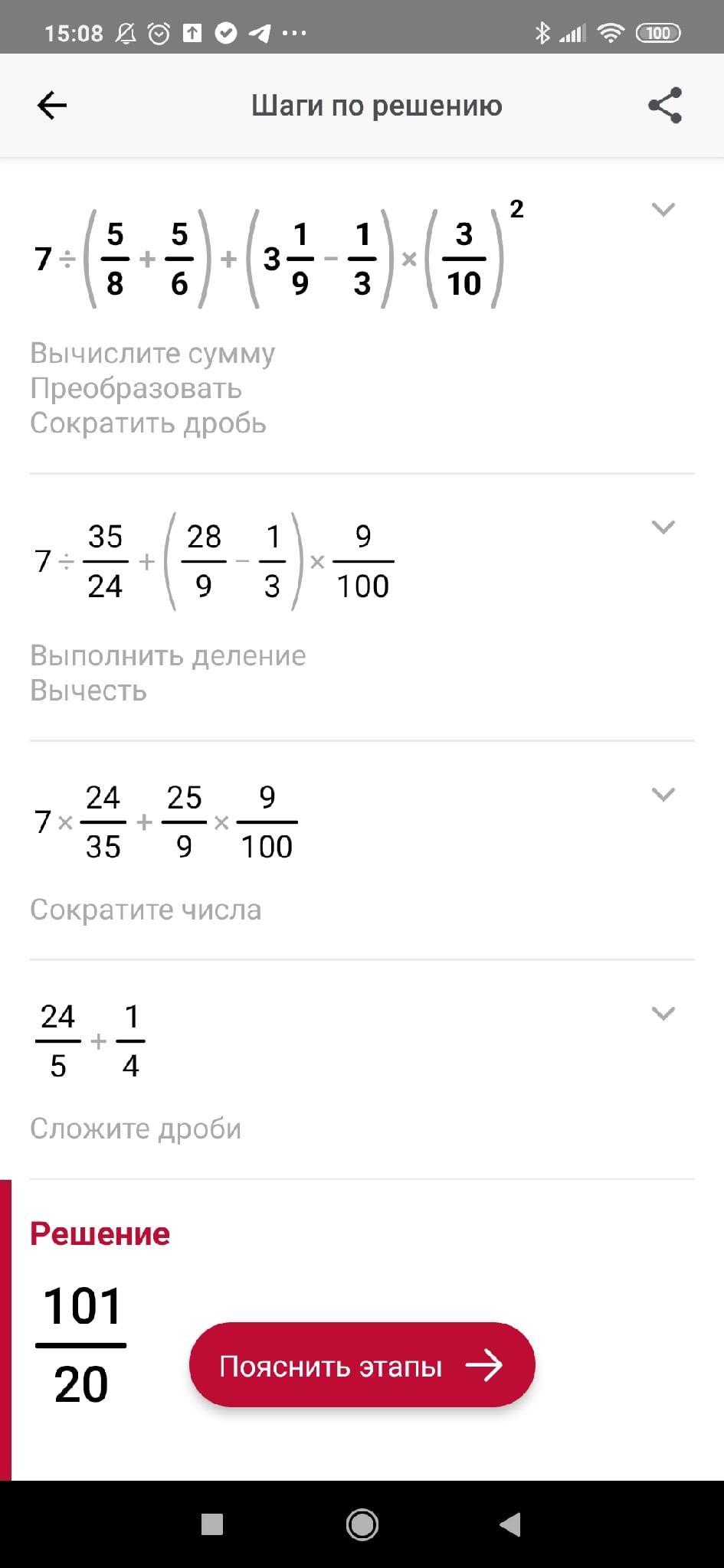The image size is (724, 1568).
Task: Open recent apps from navigation bar
Action: pyautogui.click(x=212, y=1524)
